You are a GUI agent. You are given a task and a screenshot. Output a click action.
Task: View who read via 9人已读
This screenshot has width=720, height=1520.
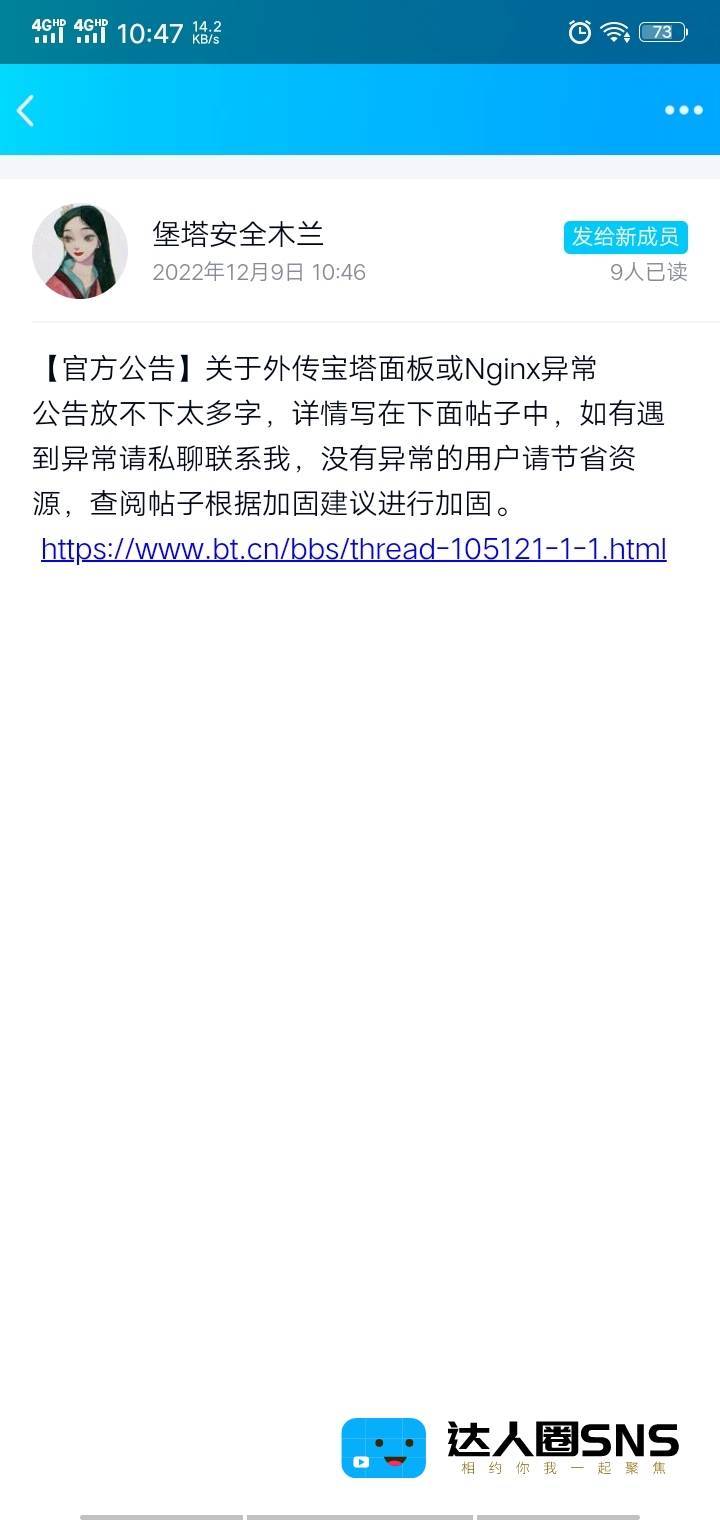tap(649, 272)
